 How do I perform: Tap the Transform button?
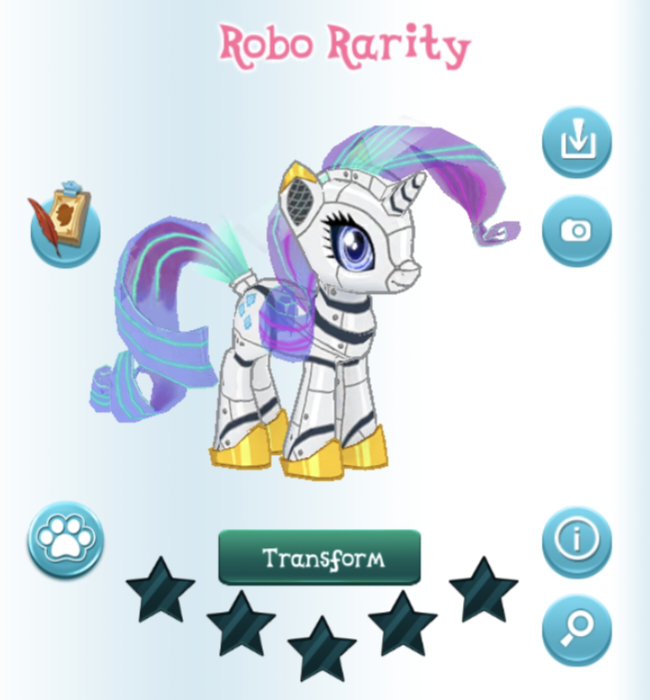pos(319,557)
